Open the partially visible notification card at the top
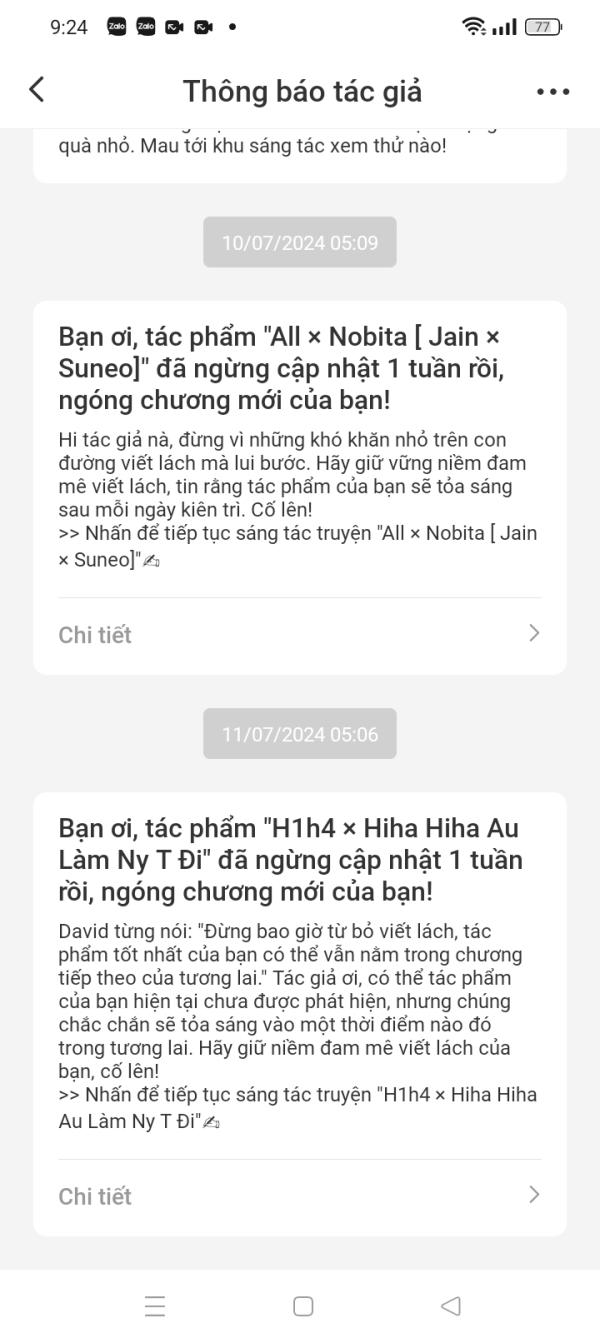The height and width of the screenshot is (1343, 600). point(300,155)
